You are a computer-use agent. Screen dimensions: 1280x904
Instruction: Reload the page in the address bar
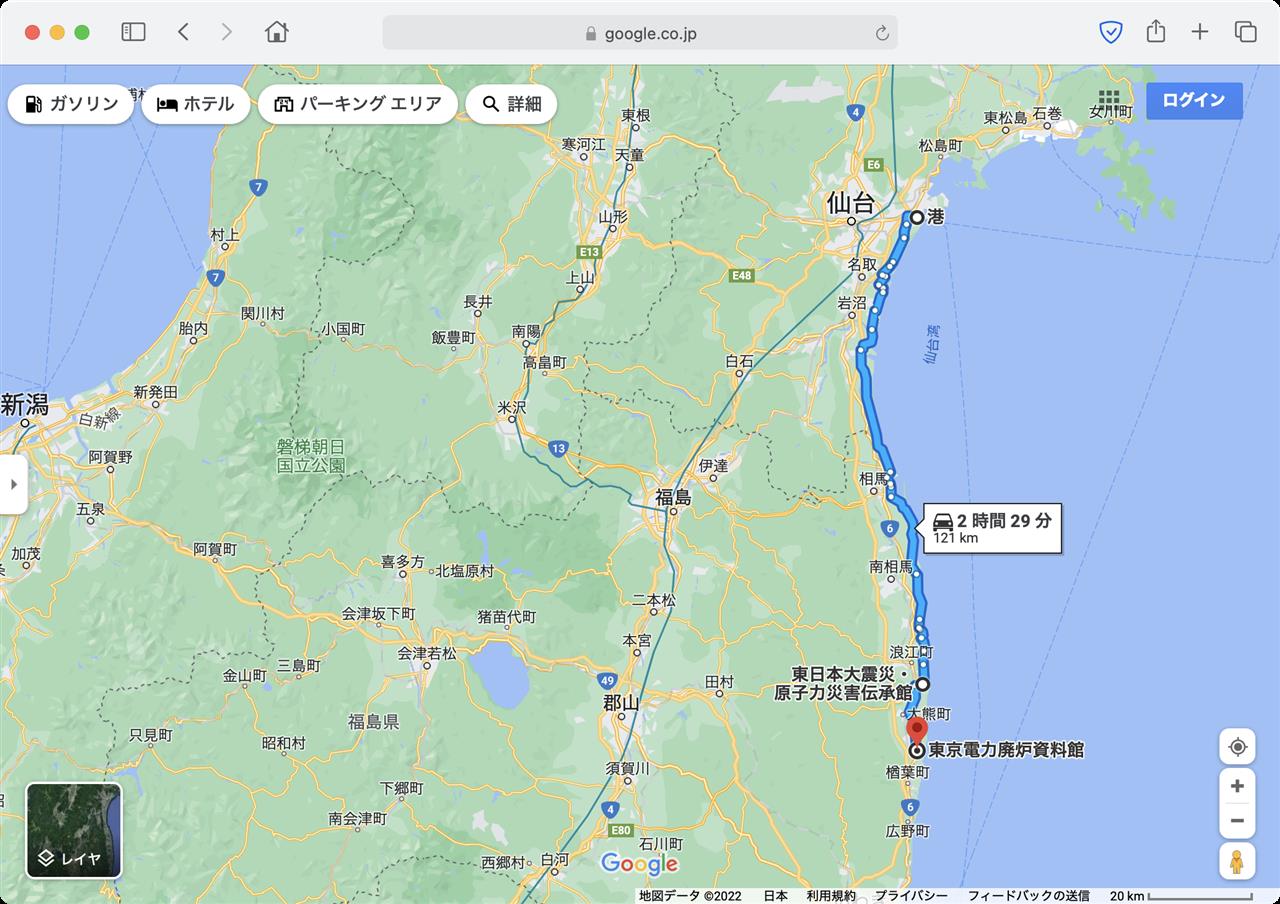(882, 33)
